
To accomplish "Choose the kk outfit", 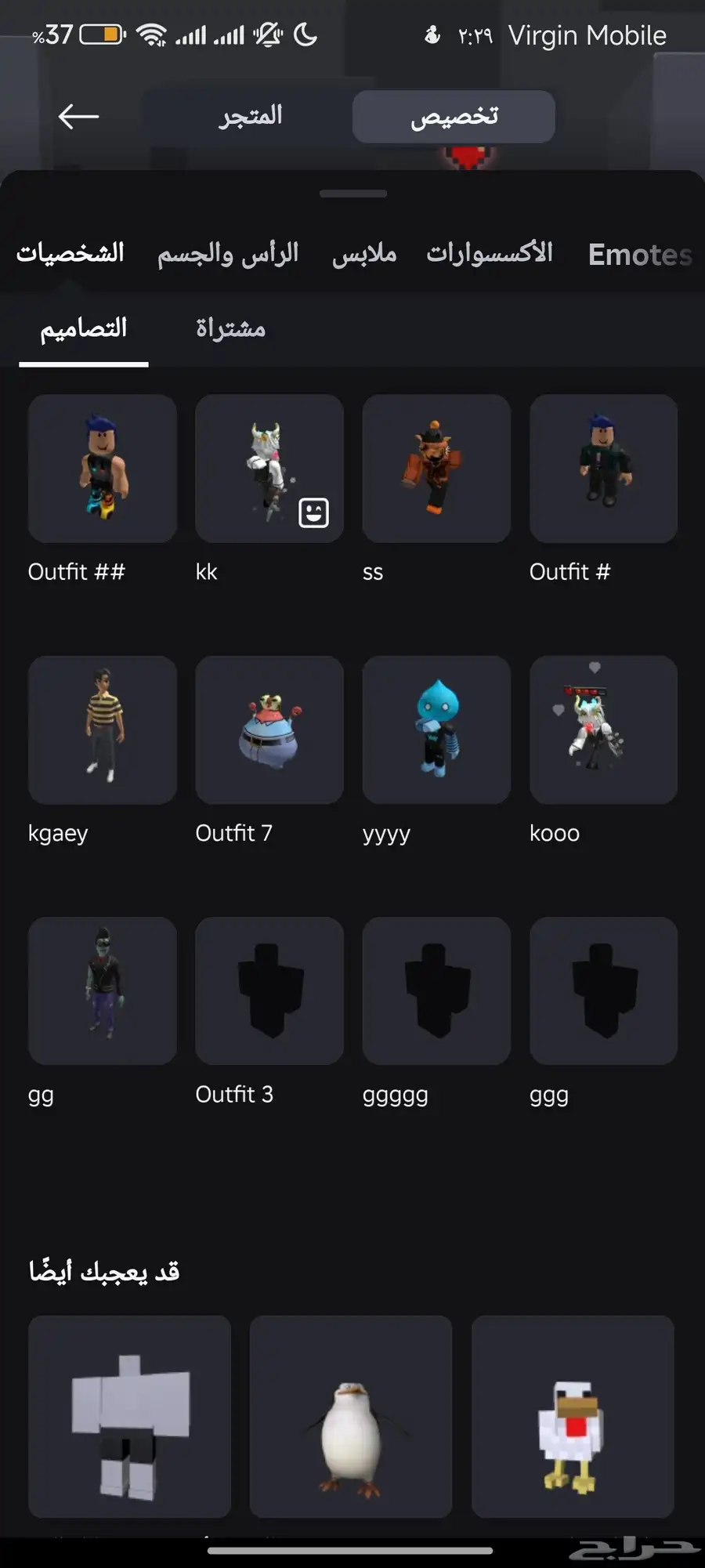I will pos(269,469).
